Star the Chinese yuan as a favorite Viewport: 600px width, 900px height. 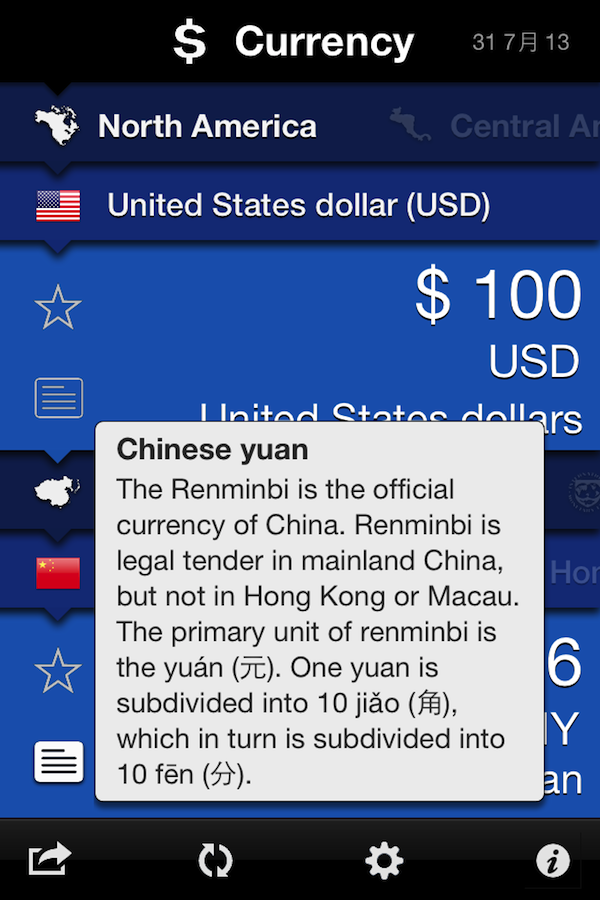pyautogui.click(x=58, y=671)
